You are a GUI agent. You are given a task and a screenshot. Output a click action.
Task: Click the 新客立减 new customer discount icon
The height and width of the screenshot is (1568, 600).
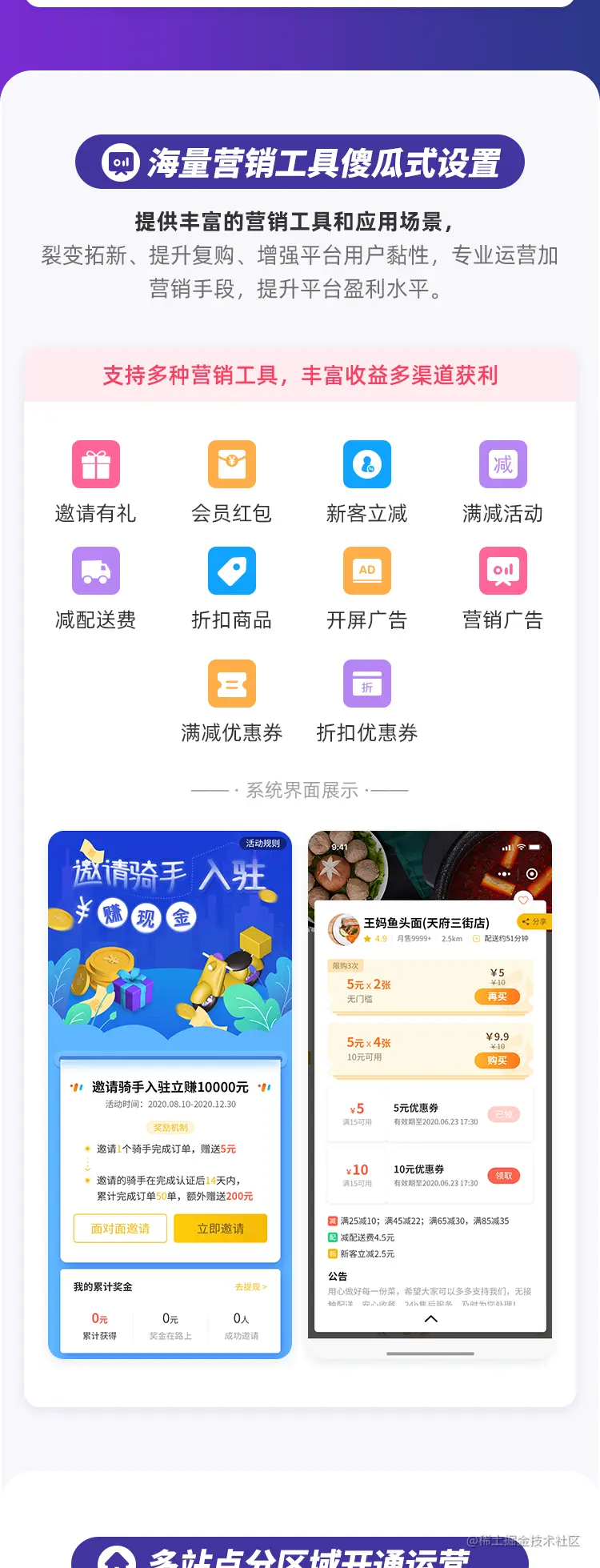click(x=366, y=464)
